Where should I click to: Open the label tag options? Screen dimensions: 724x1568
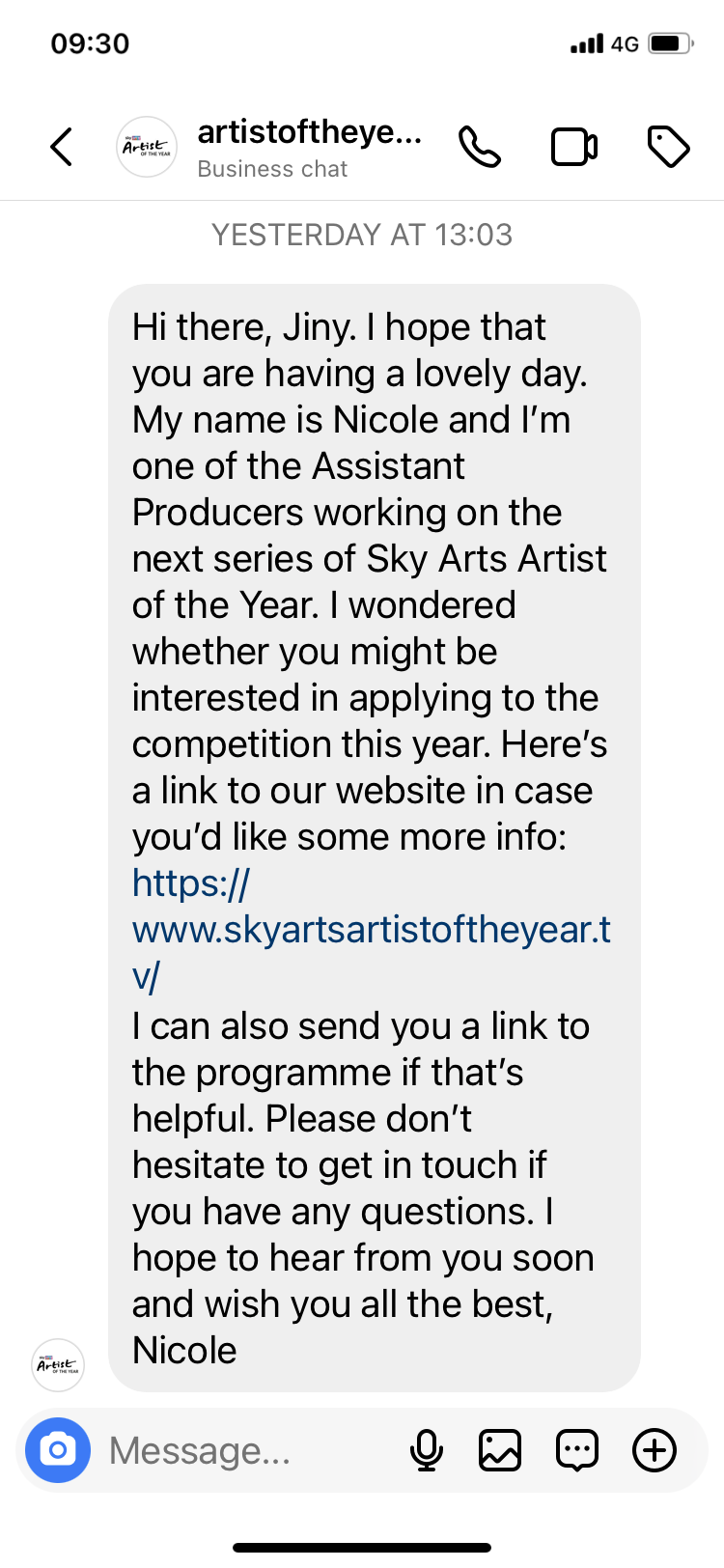(x=668, y=147)
